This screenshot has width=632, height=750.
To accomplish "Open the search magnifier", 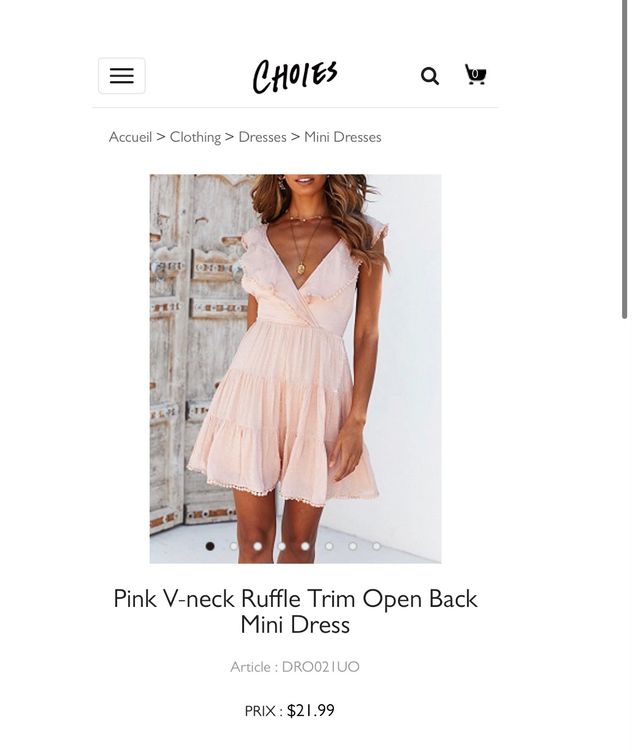I will 430,76.
